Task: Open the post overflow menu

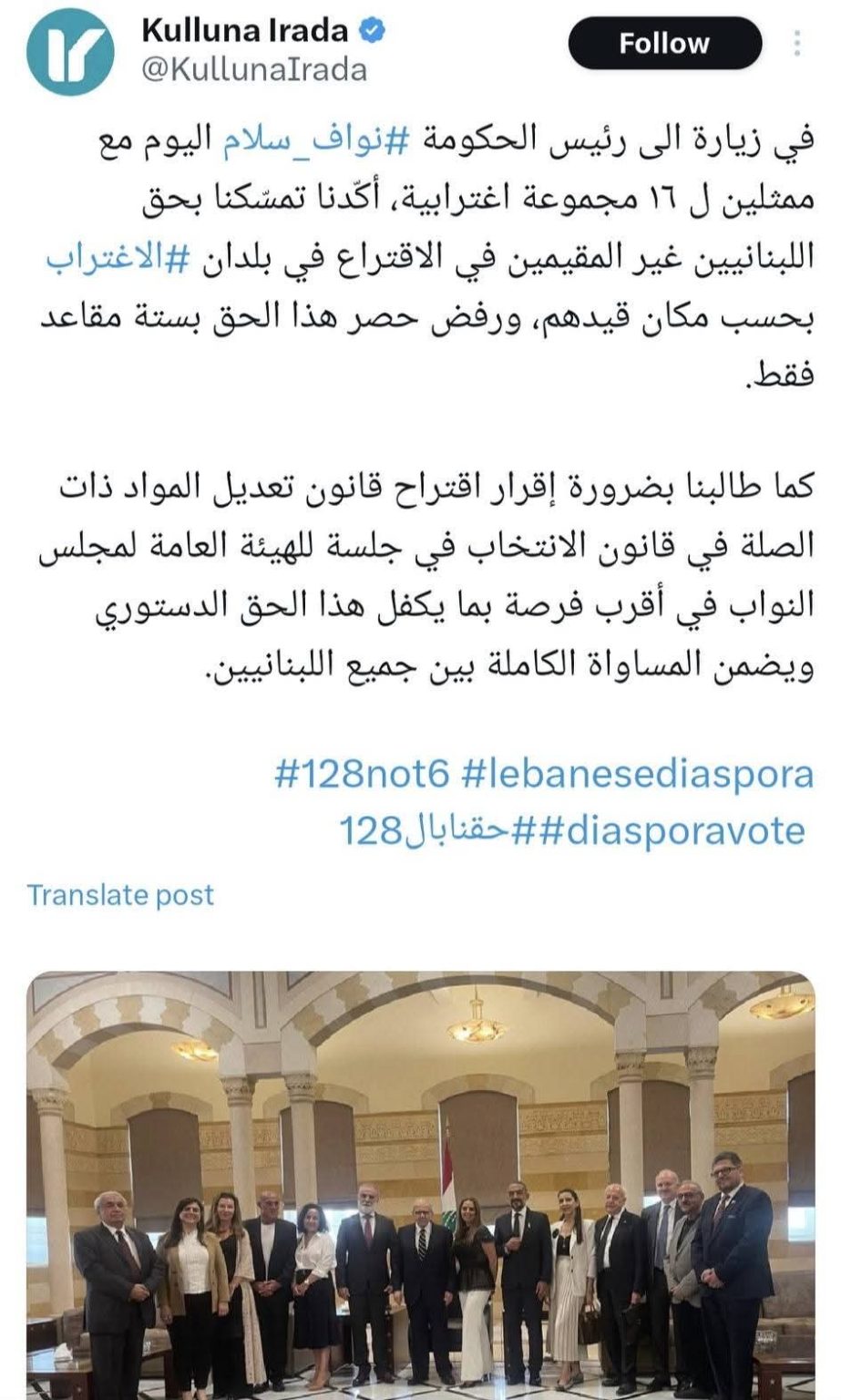Action: point(798,43)
